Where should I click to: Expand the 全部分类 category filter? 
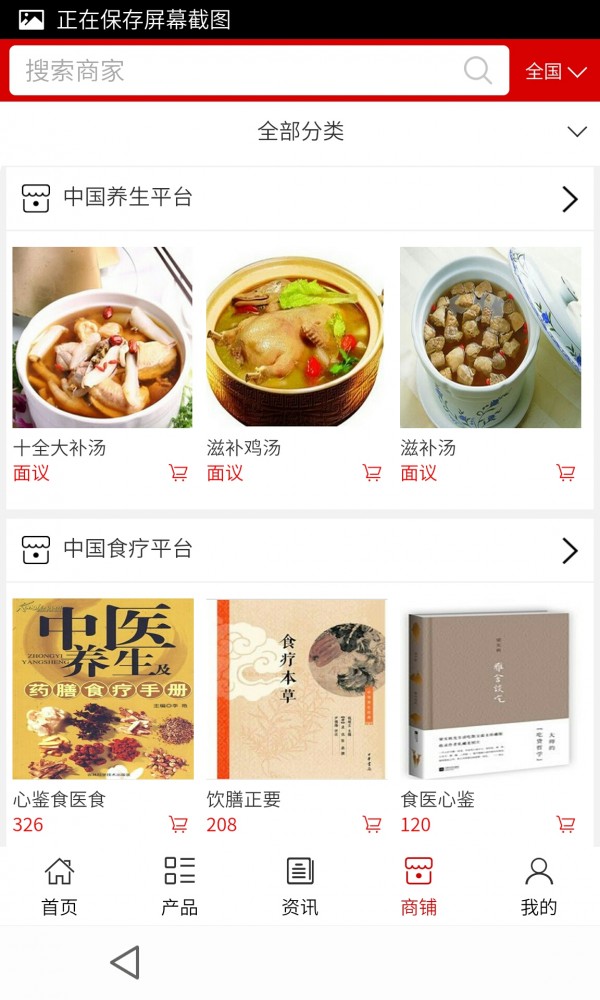pos(300,131)
